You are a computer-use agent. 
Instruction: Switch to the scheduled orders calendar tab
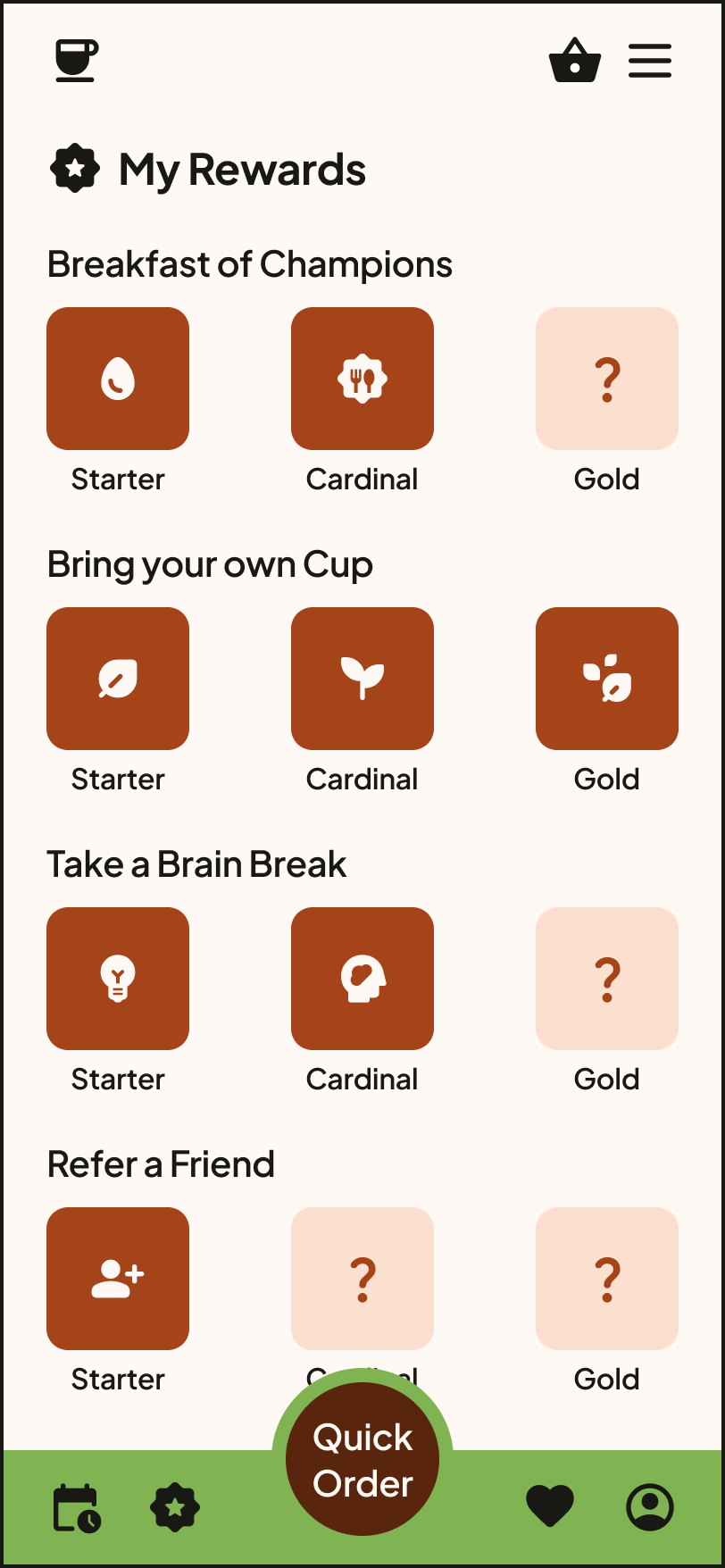tap(77, 1507)
